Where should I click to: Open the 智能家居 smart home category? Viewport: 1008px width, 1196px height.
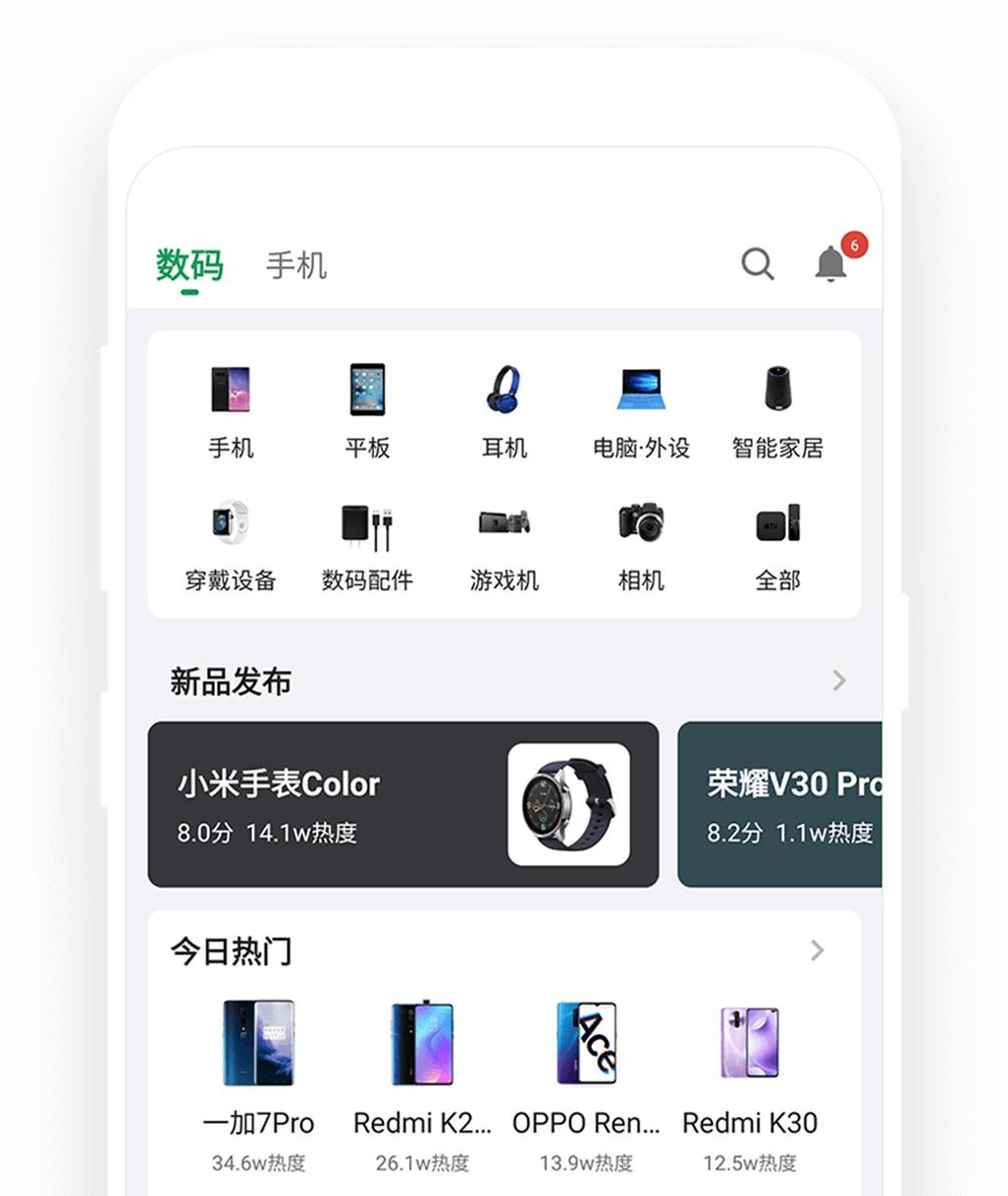pos(777,391)
